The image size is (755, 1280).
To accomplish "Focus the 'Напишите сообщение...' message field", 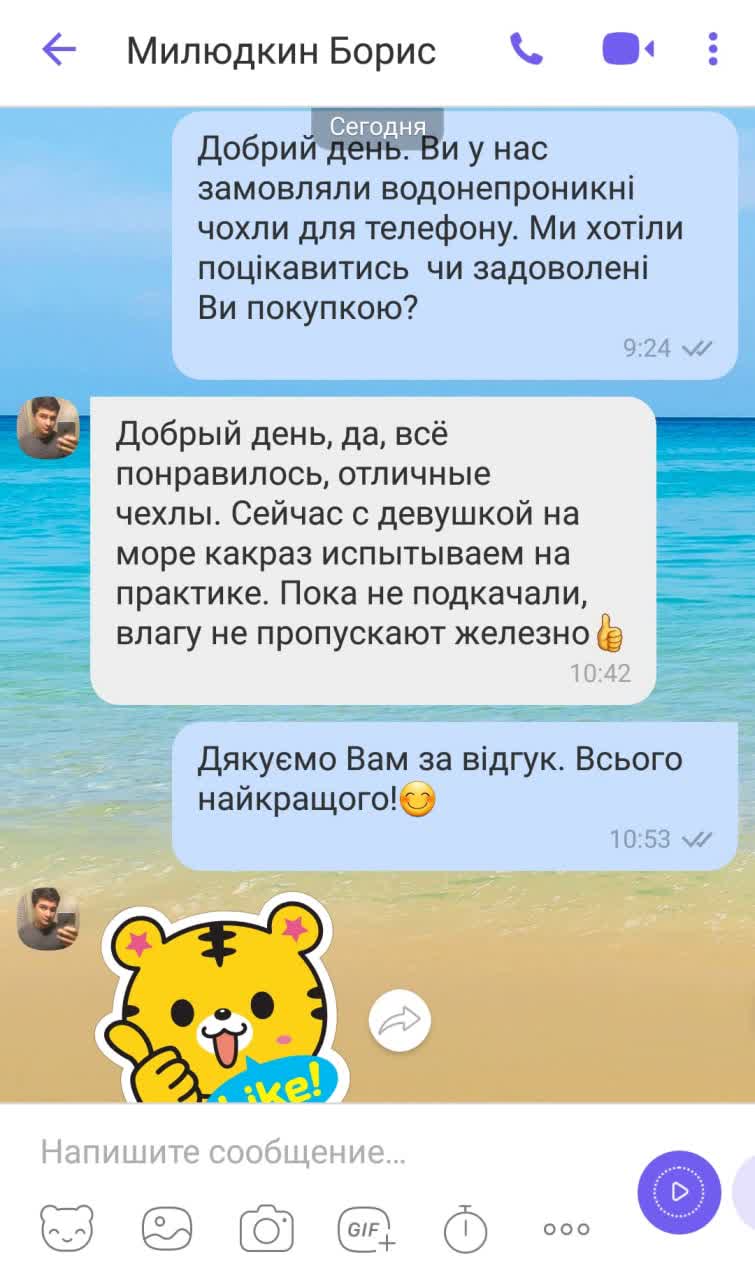I will (x=320, y=1153).
